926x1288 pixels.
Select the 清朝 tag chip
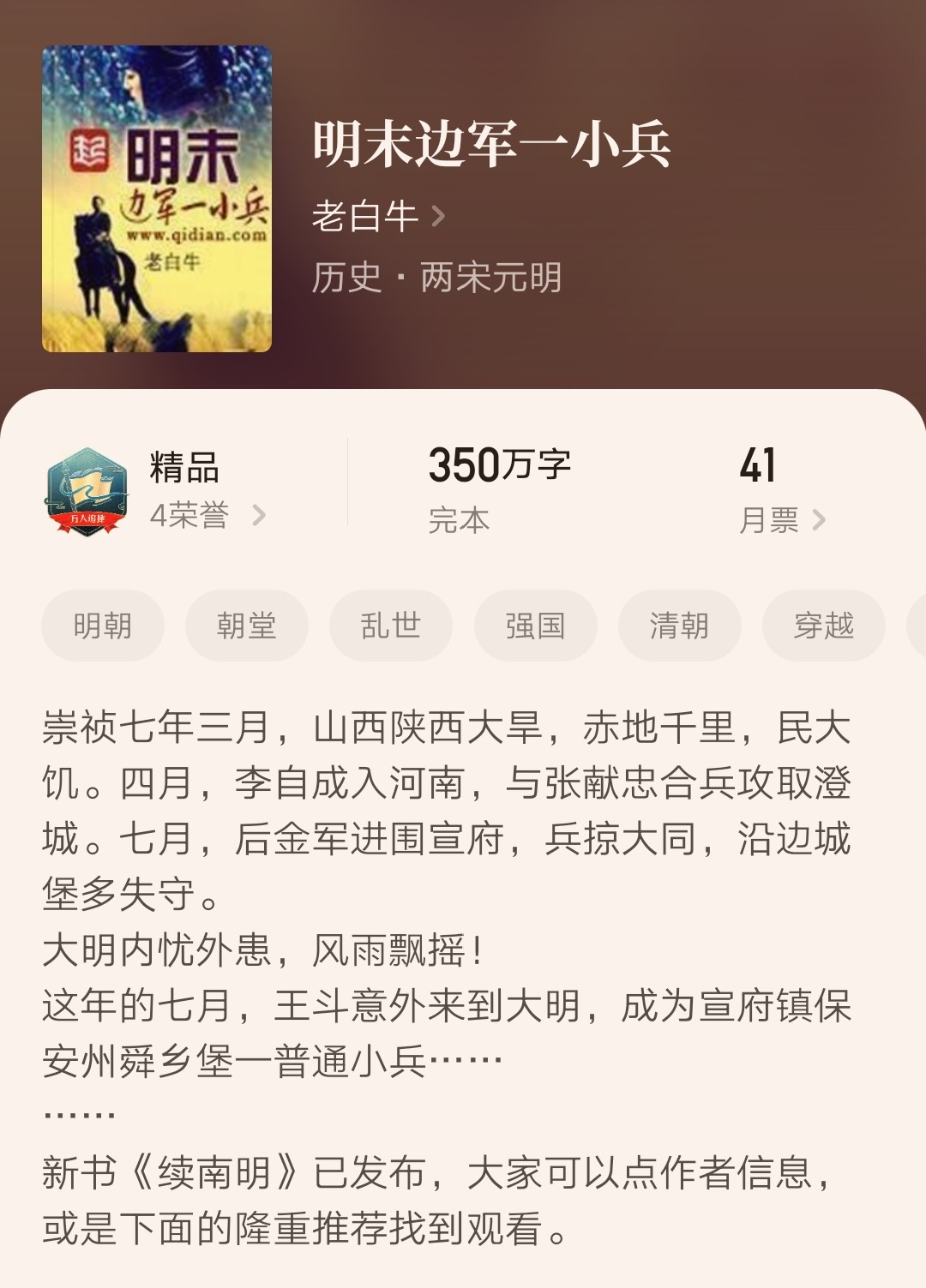point(679,626)
